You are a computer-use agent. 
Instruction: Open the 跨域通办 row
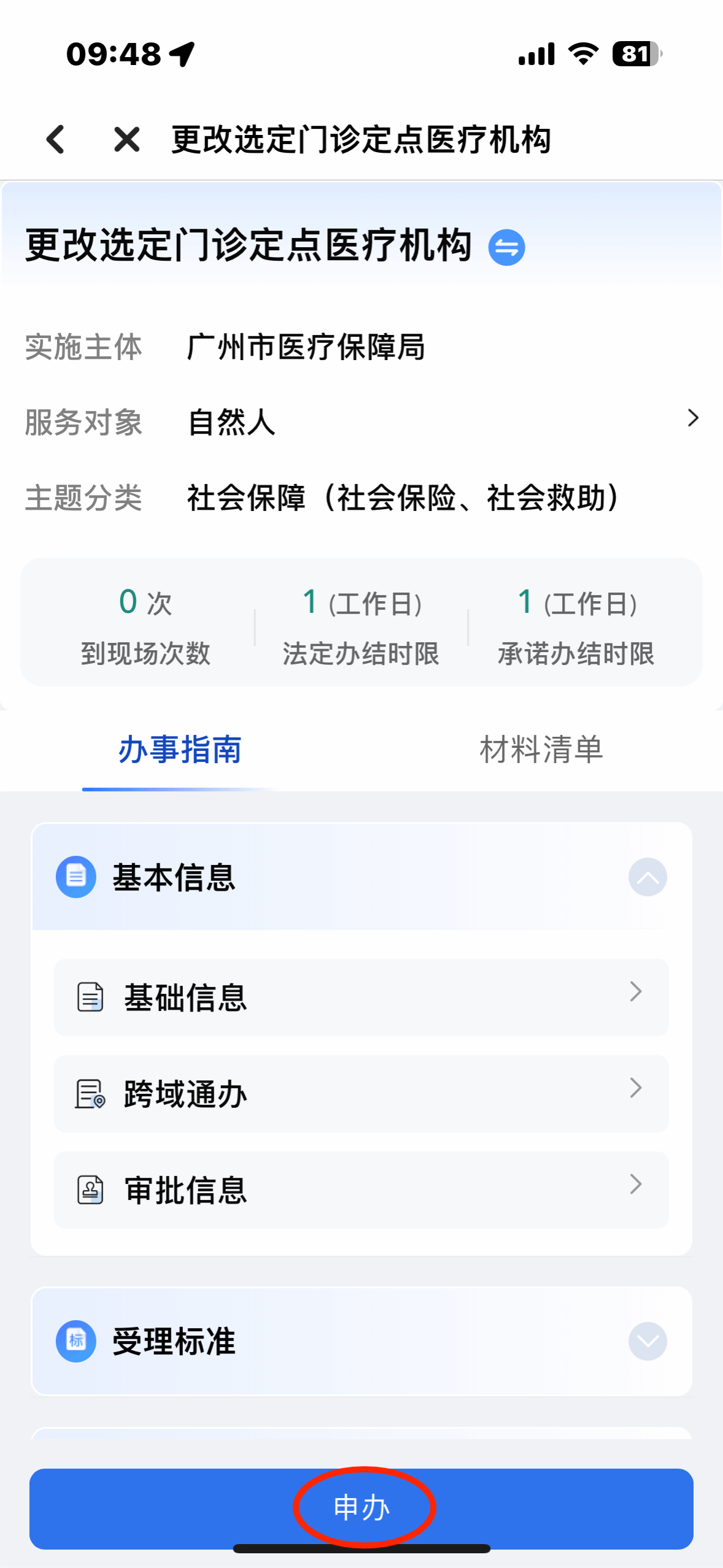(x=361, y=1094)
